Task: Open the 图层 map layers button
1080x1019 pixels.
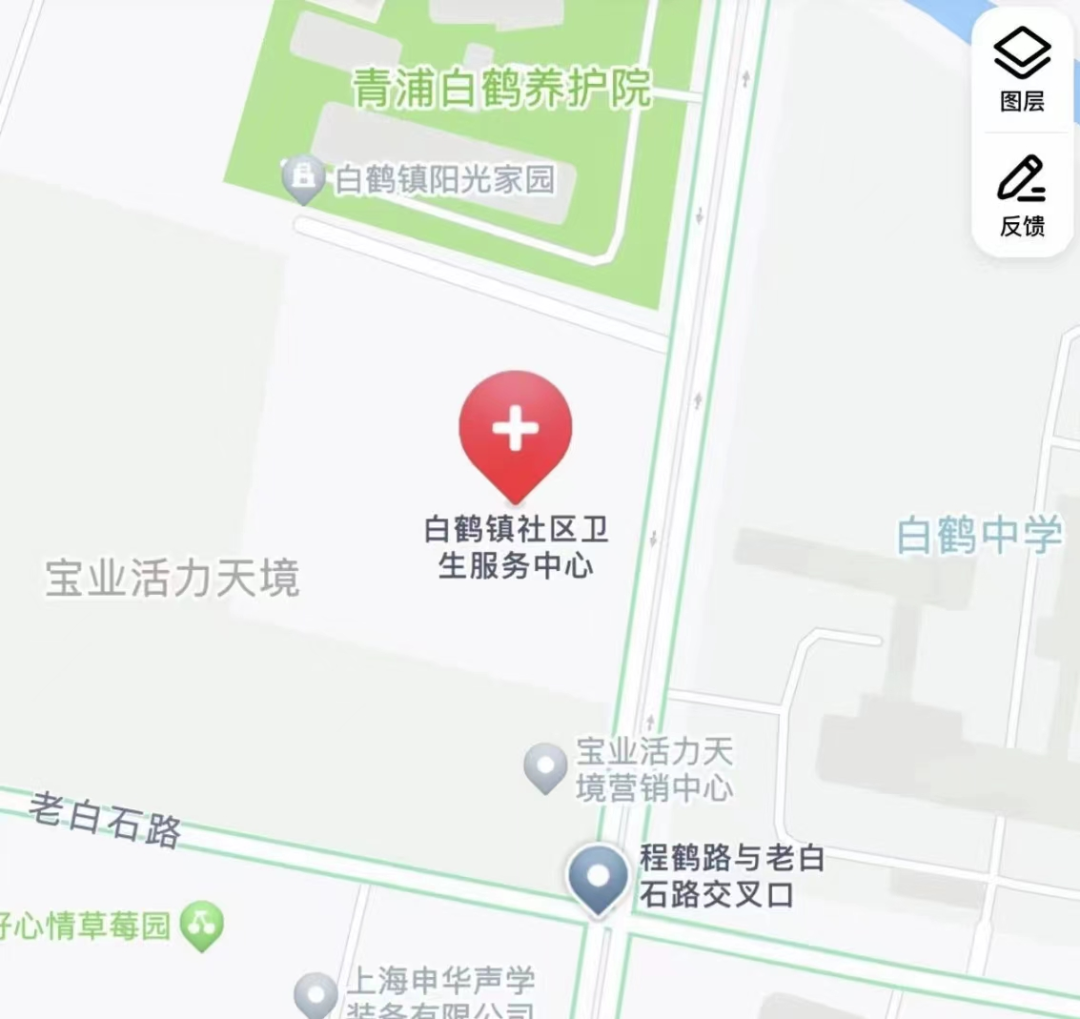Action: click(x=1022, y=69)
